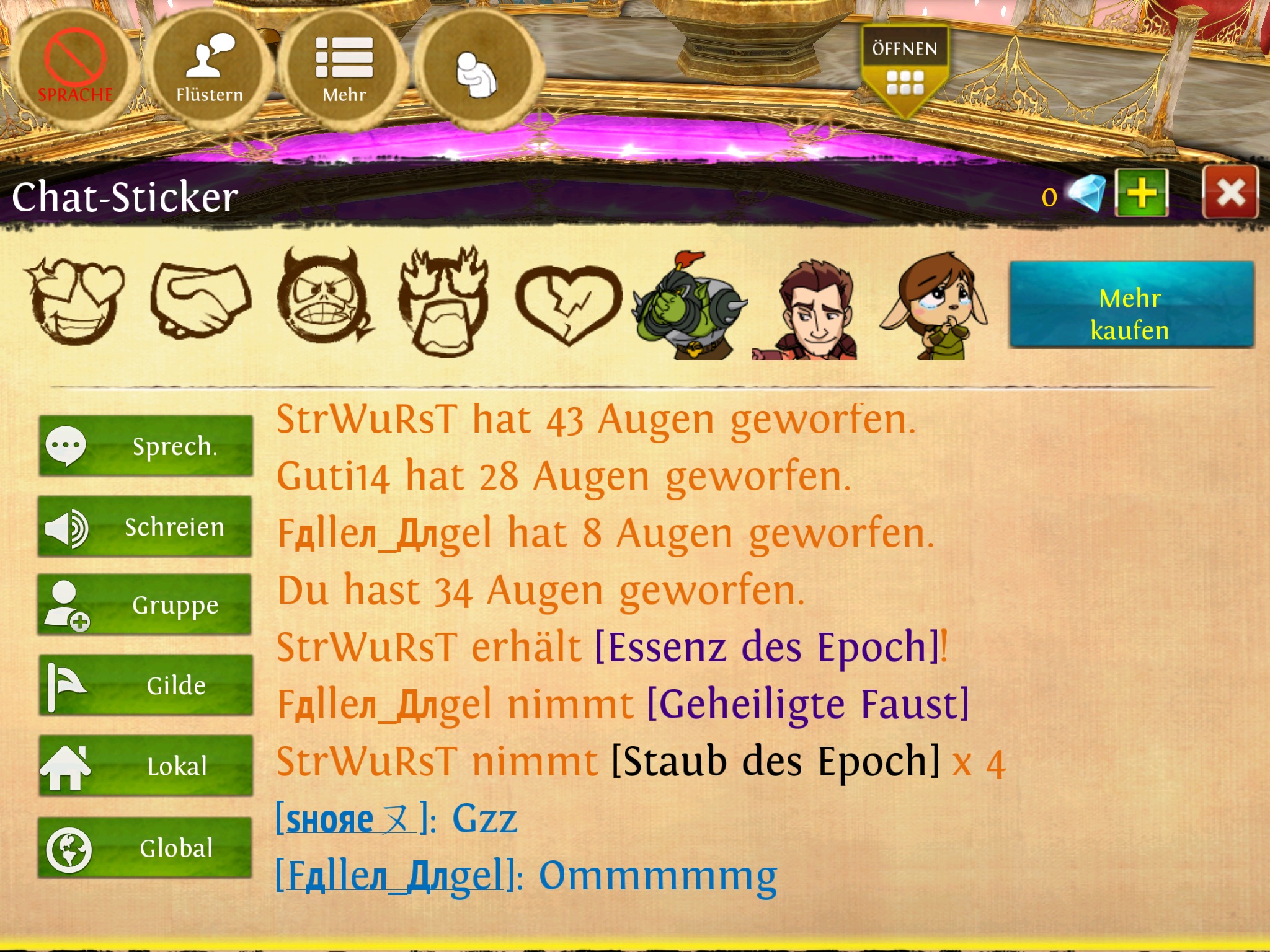Screen dimensions: 1270x952
Task: Send the green orc facepalm sticker
Action: coord(688,307)
